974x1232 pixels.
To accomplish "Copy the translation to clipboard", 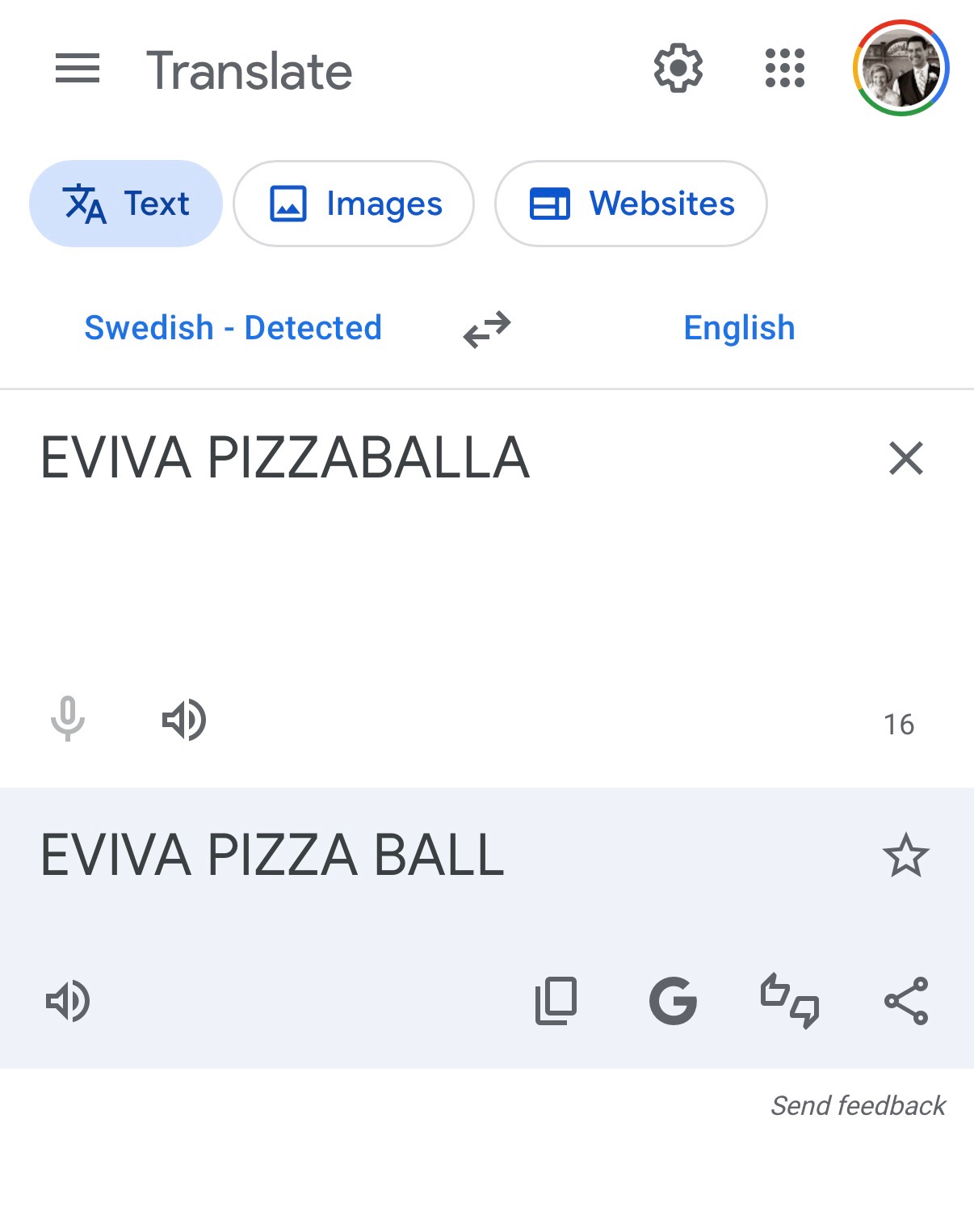I will click(x=556, y=1001).
